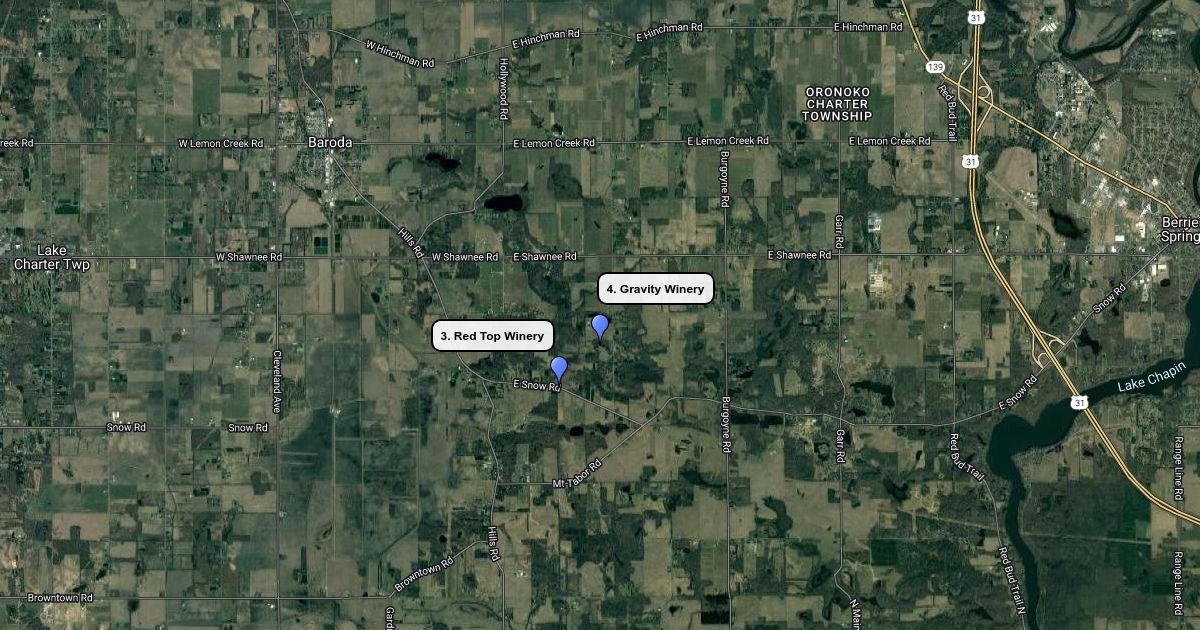This screenshot has height=630, width=1200.
Task: Open the '3. Red Top Winery' callout label
Action: (x=492, y=336)
